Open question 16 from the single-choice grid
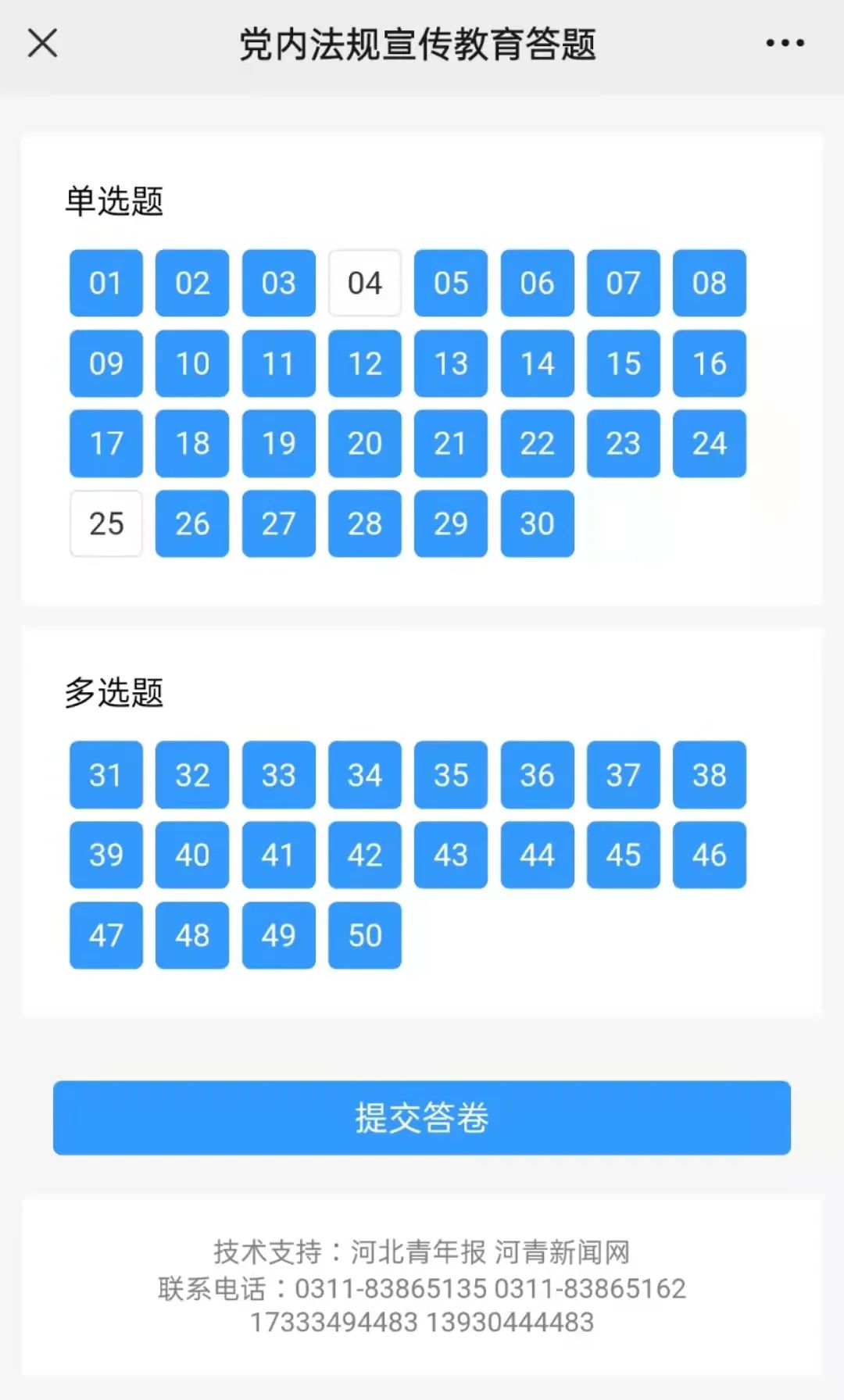Viewport: 844px width, 1400px height. pyautogui.click(x=709, y=363)
